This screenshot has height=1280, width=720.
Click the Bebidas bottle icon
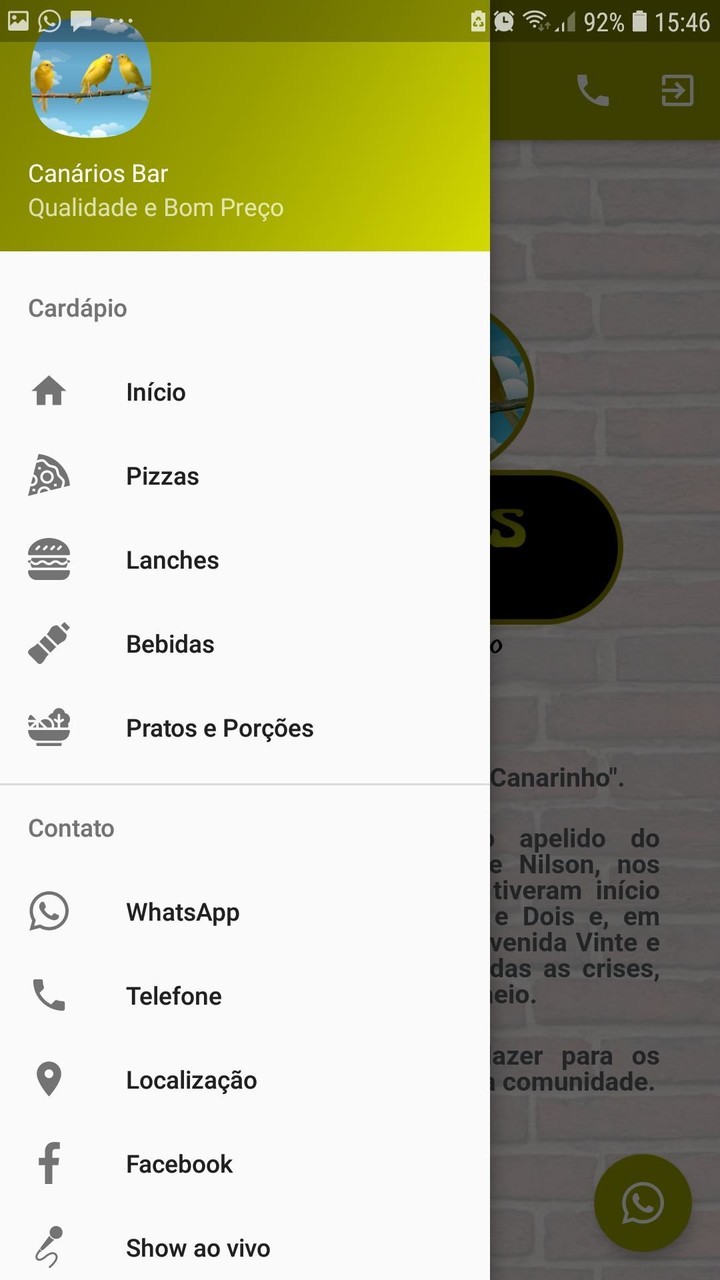pos(48,644)
